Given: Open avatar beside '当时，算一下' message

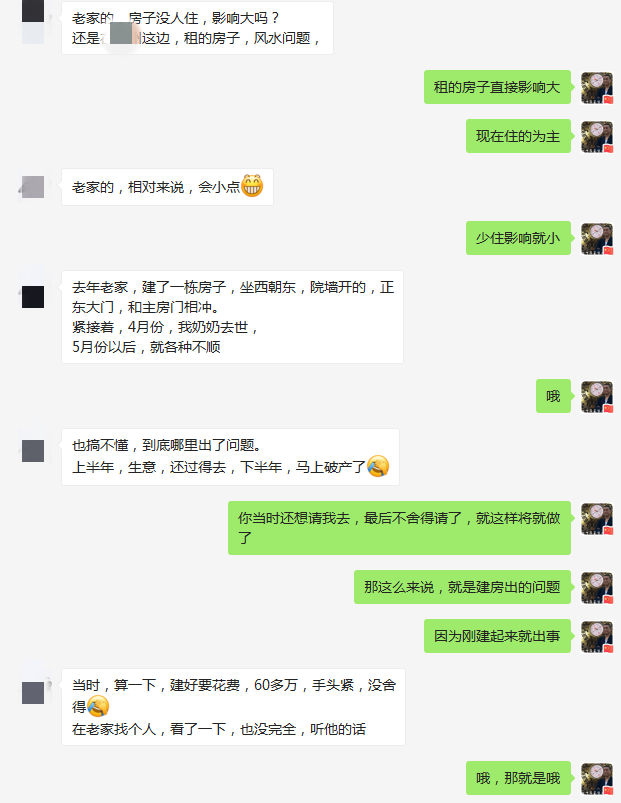Looking at the screenshot, I should (33, 692).
